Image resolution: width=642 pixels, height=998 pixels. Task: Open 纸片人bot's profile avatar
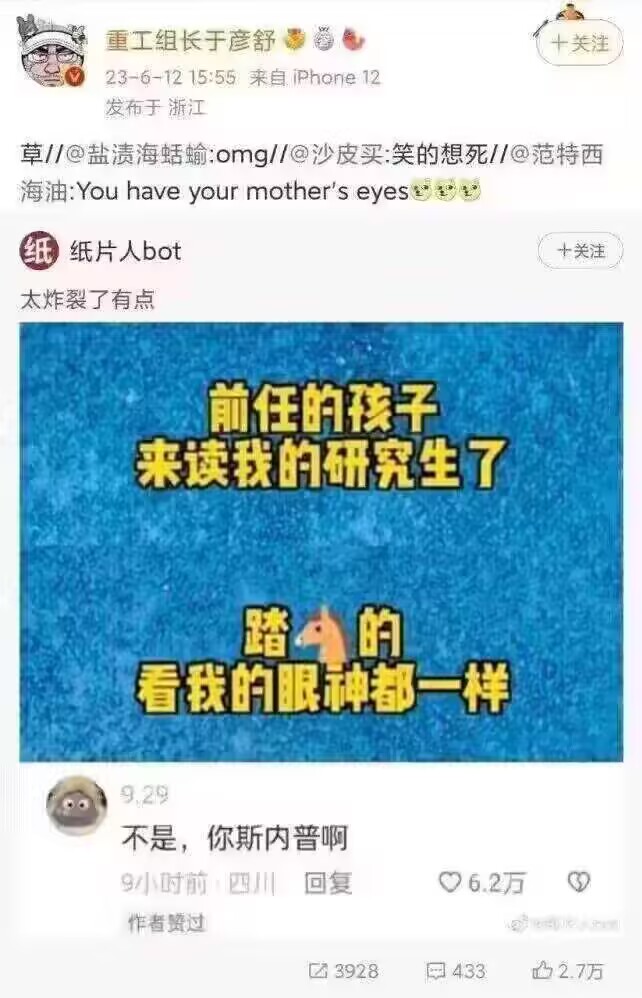[39, 251]
